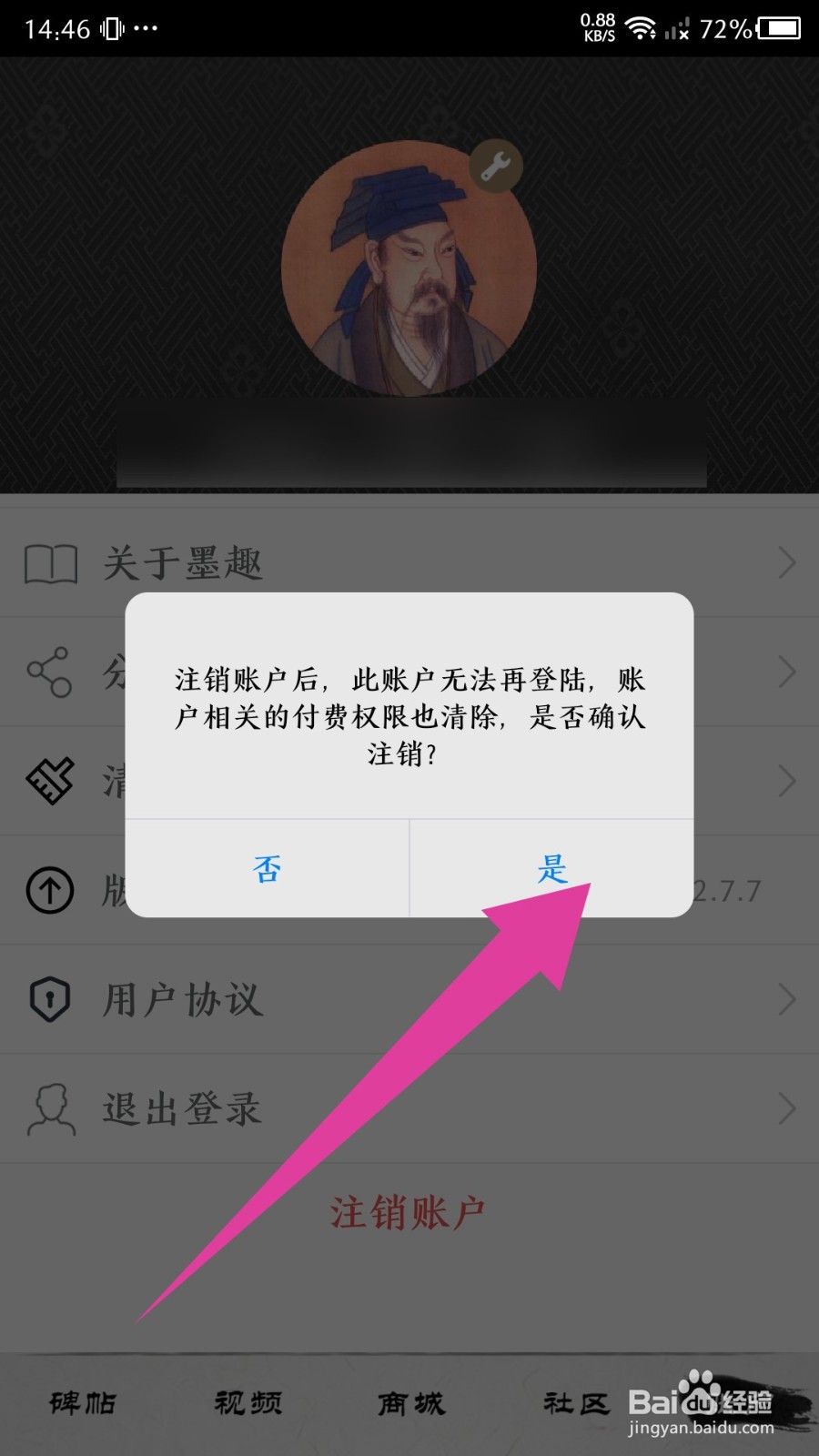The width and height of the screenshot is (819, 1456).
Task: Tap the person silhouette icon beside 退出登录
Action: tap(50, 1108)
